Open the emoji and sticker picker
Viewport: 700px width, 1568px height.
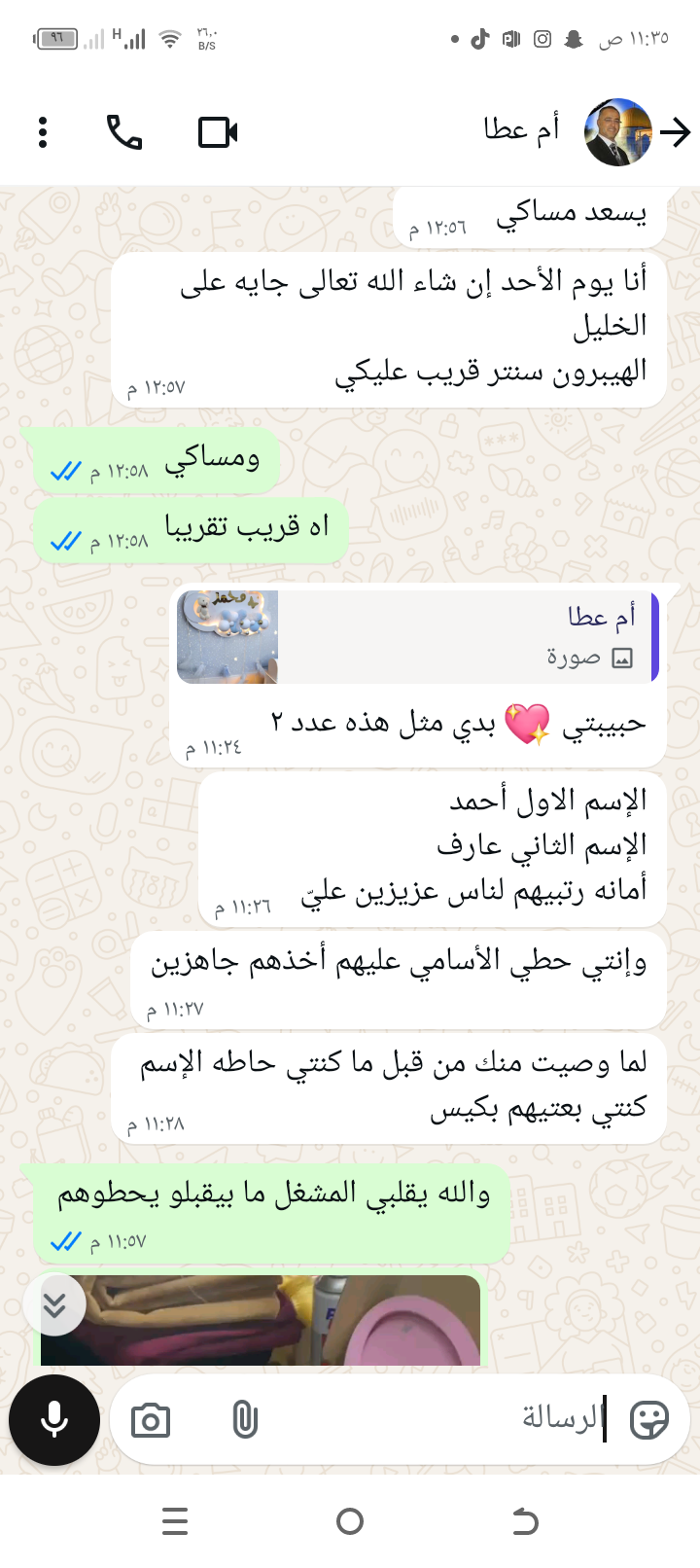point(648,1420)
